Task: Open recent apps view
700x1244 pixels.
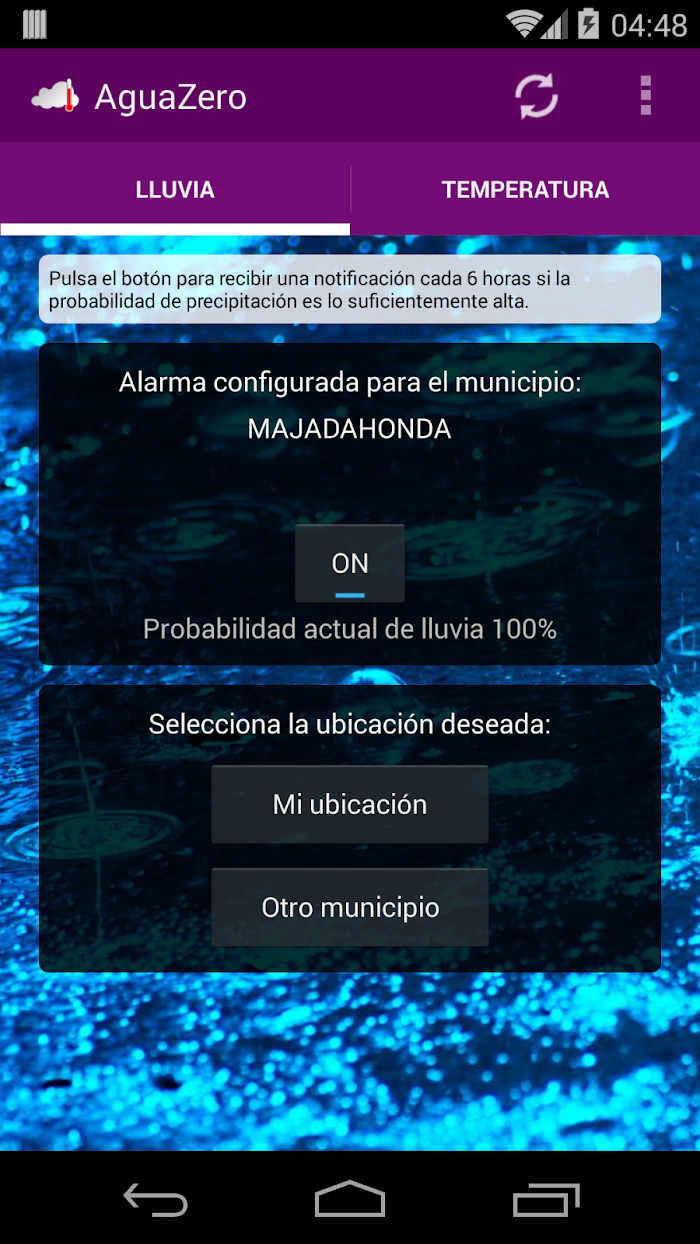Action: (x=546, y=1199)
